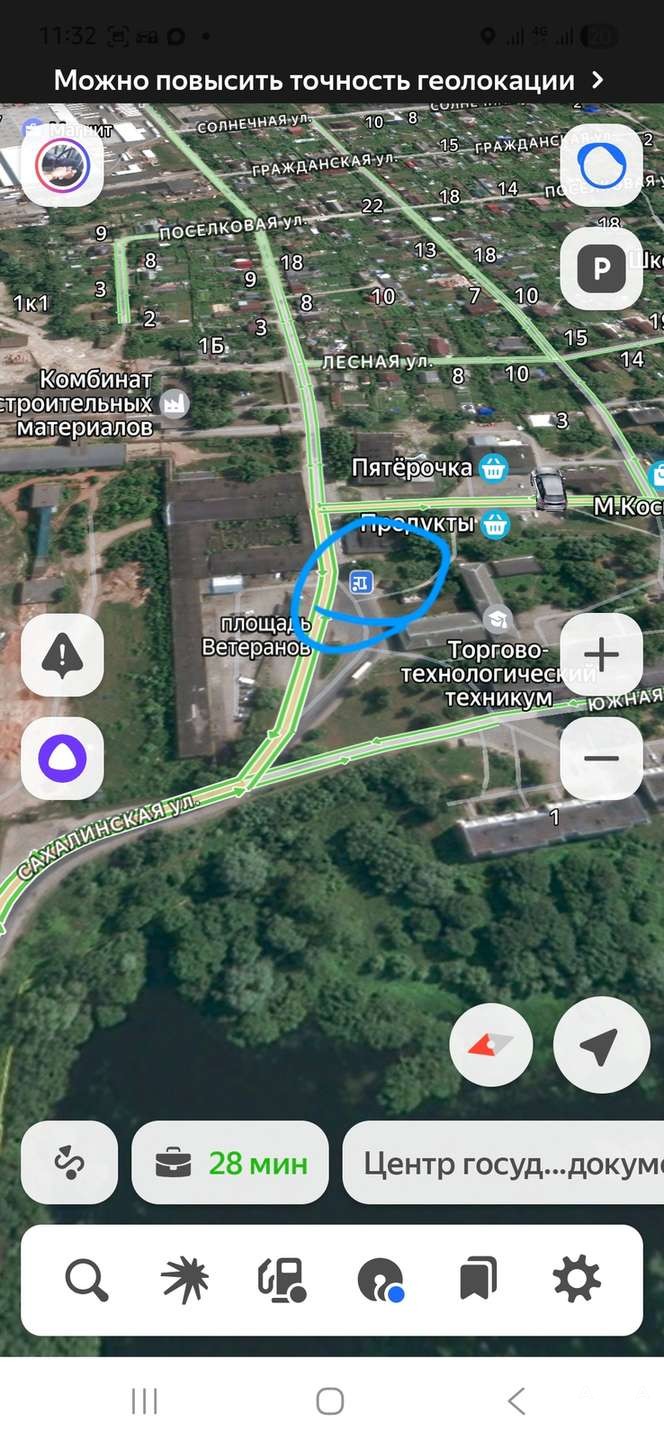The image size is (664, 1440).
Task: Open the user profile avatar
Action: [62, 166]
